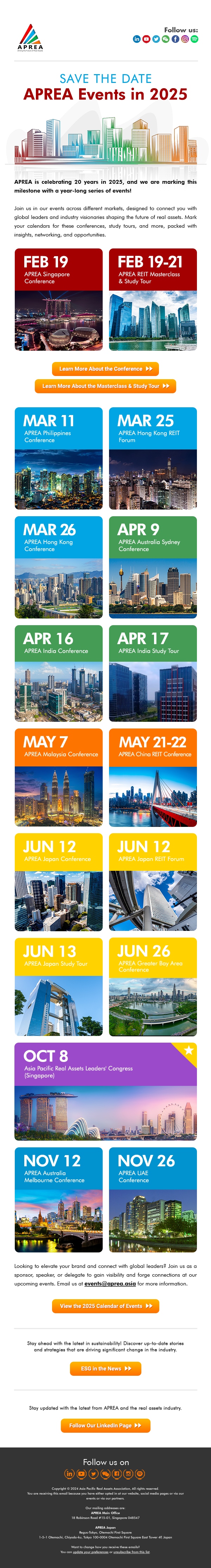Open the Spotify icon in the header
The image size is (211, 1568).
194,39
